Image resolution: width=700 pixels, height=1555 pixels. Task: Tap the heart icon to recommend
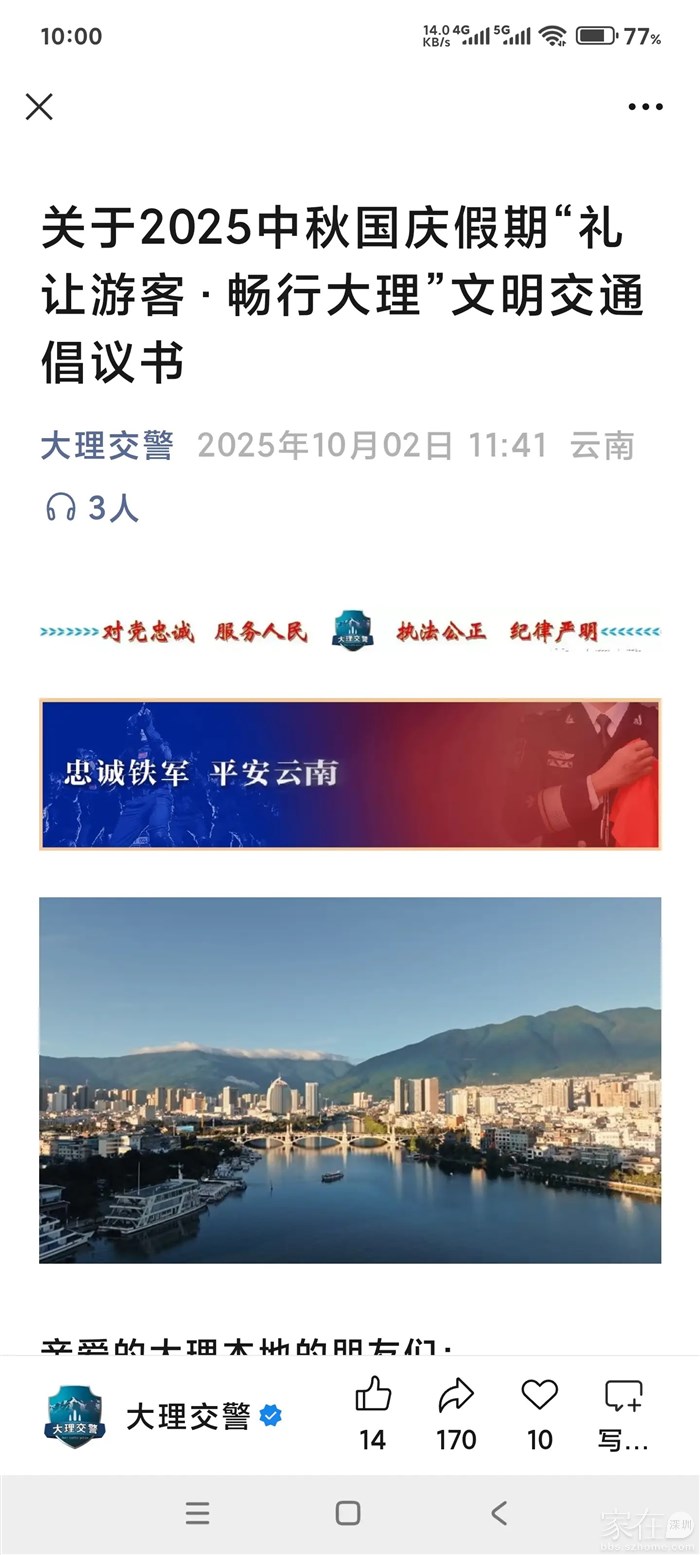[x=539, y=1395]
